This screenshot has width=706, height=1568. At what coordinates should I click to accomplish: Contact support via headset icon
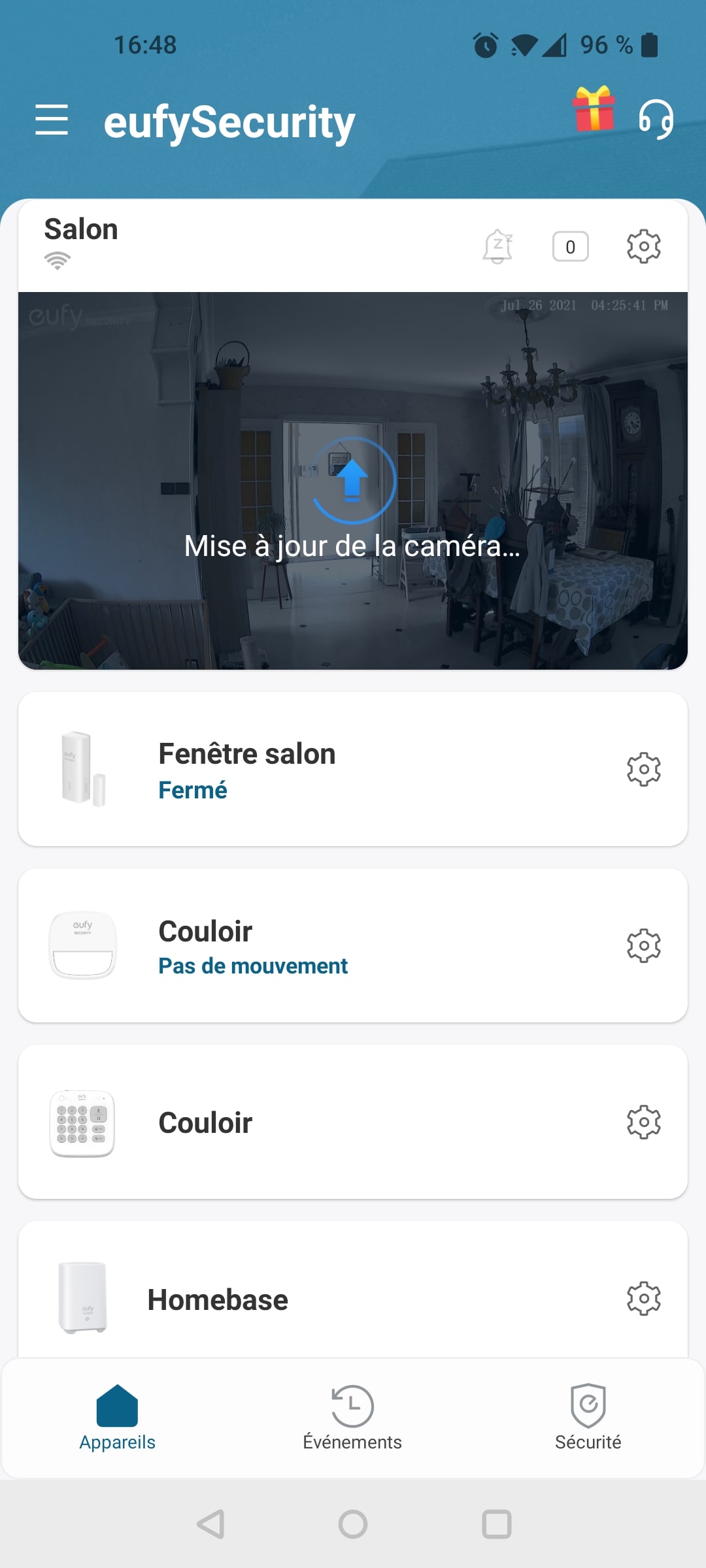point(656,119)
